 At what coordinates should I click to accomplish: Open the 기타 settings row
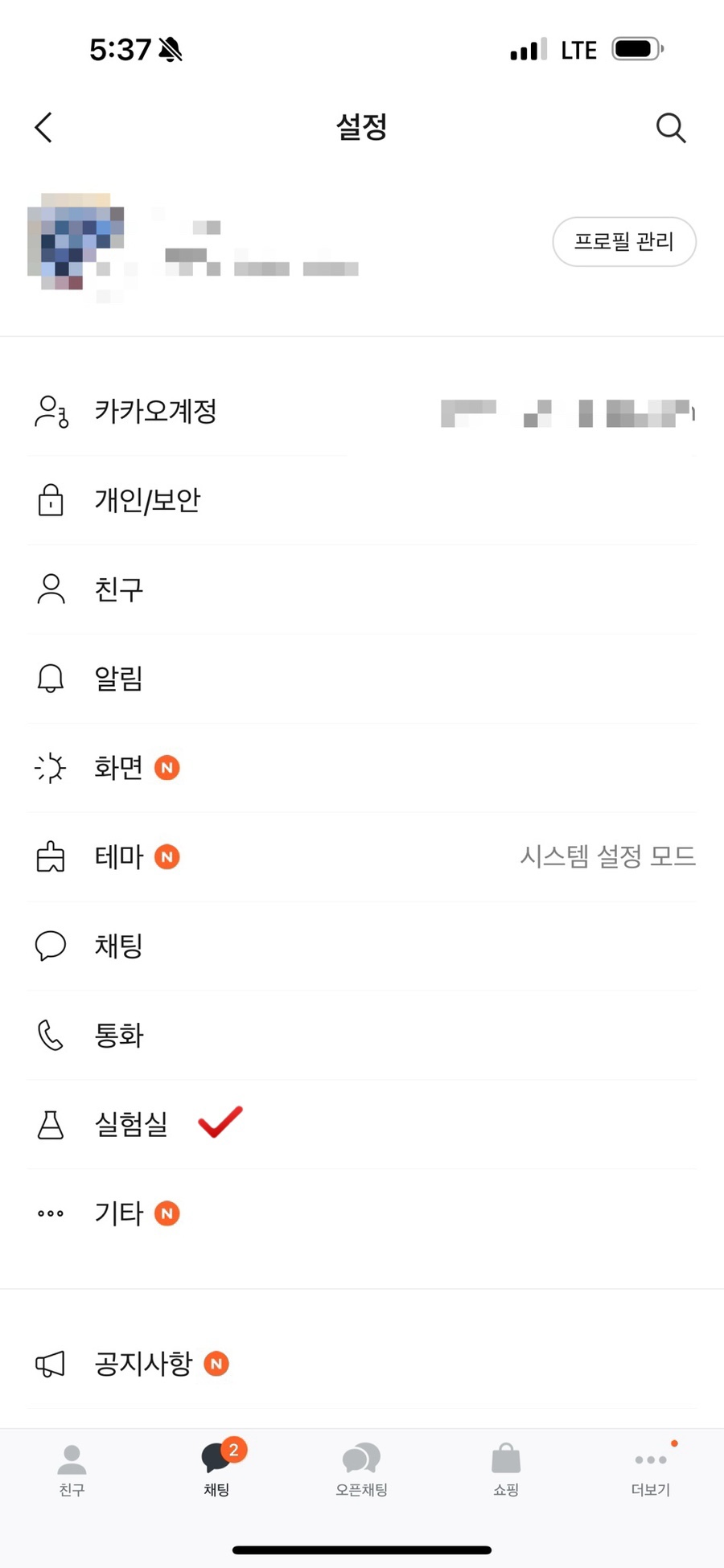click(x=362, y=1213)
